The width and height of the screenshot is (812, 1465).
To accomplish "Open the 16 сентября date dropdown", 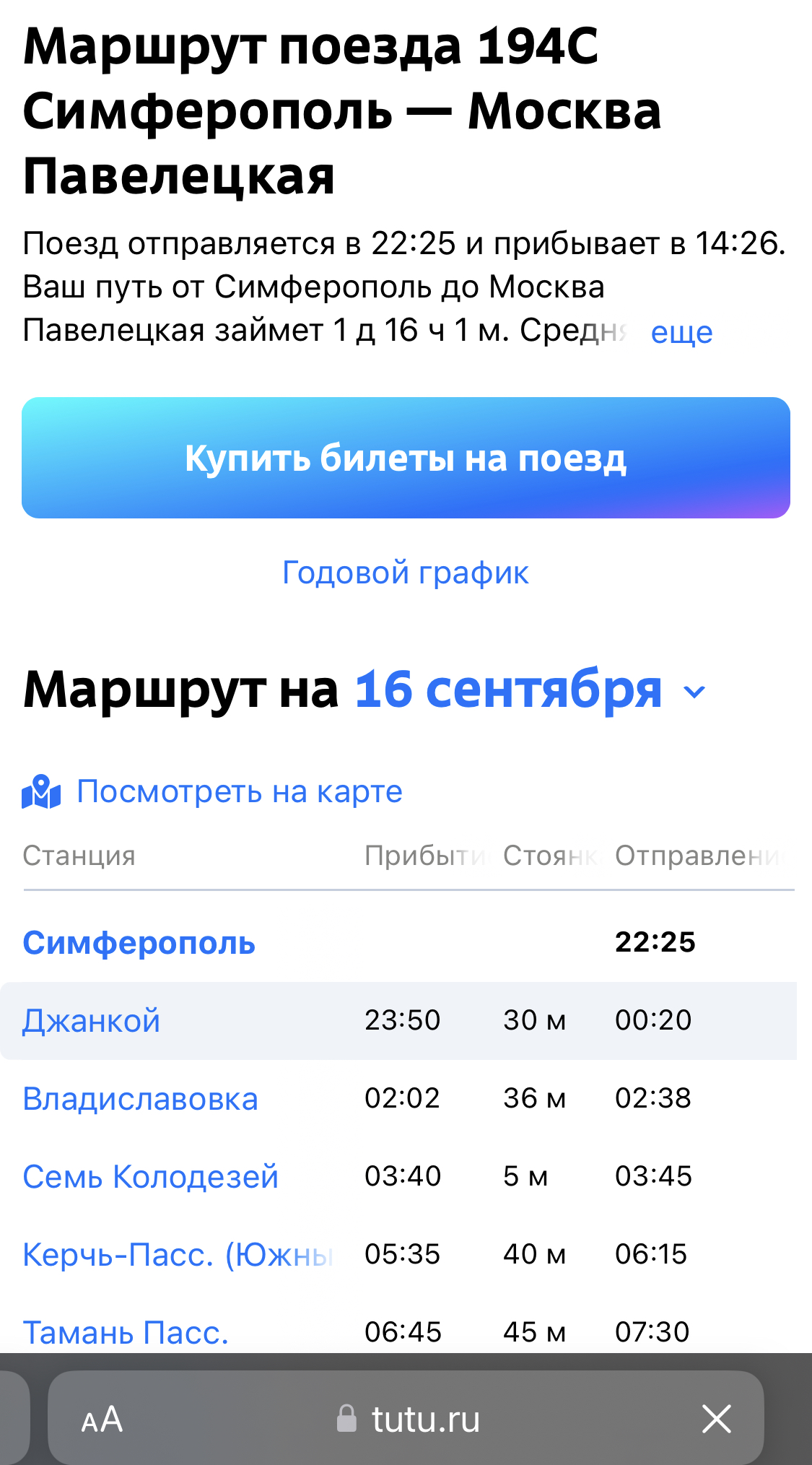I will pos(531,690).
